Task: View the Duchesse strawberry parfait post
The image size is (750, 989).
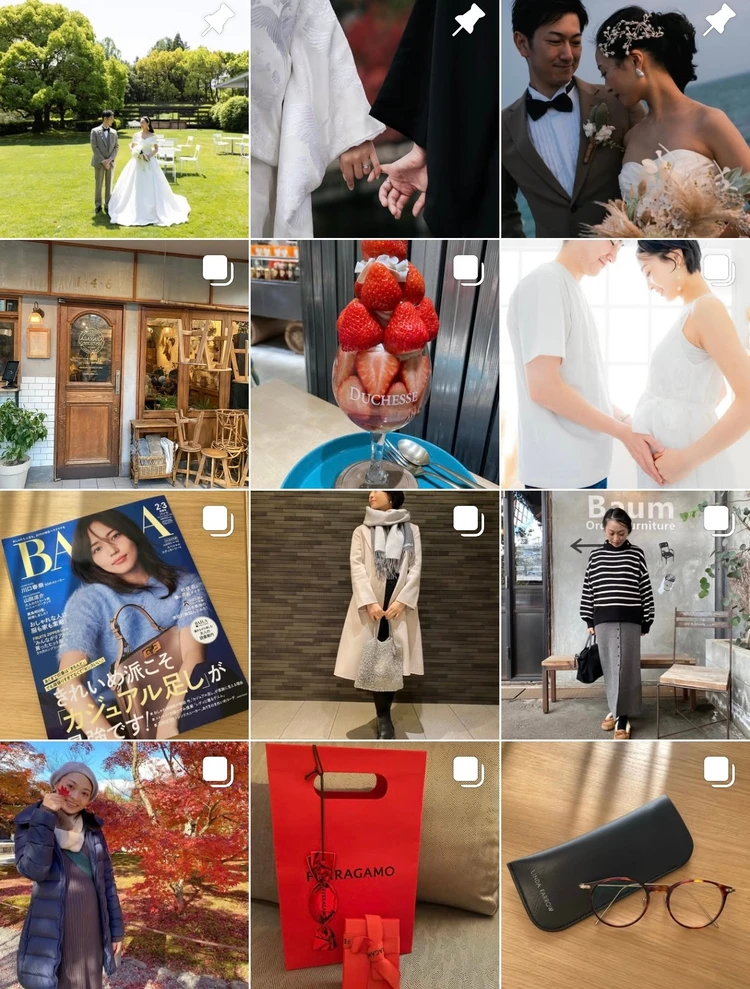Action: tap(375, 364)
